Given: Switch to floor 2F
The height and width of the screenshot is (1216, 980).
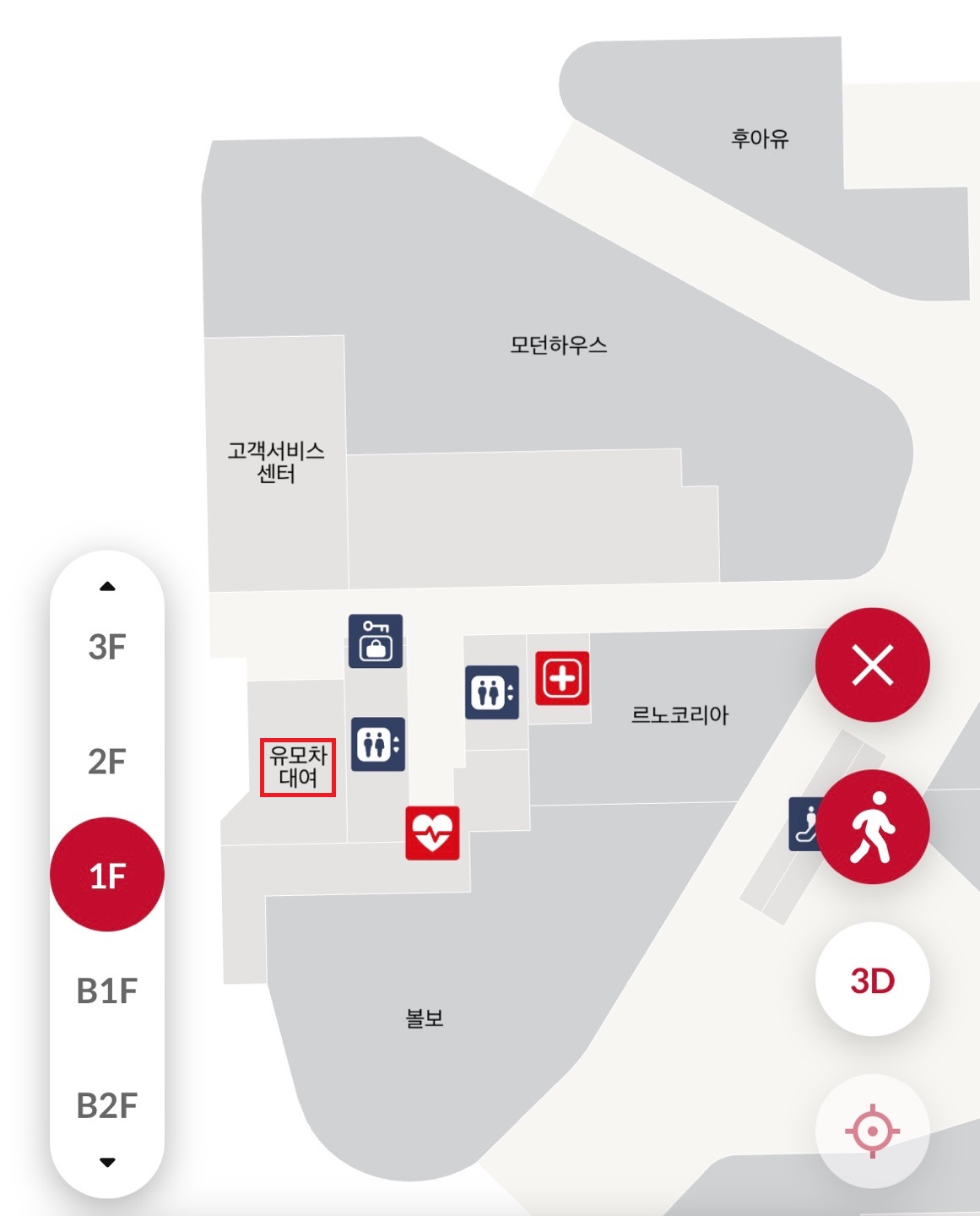Looking at the screenshot, I should (x=106, y=760).
